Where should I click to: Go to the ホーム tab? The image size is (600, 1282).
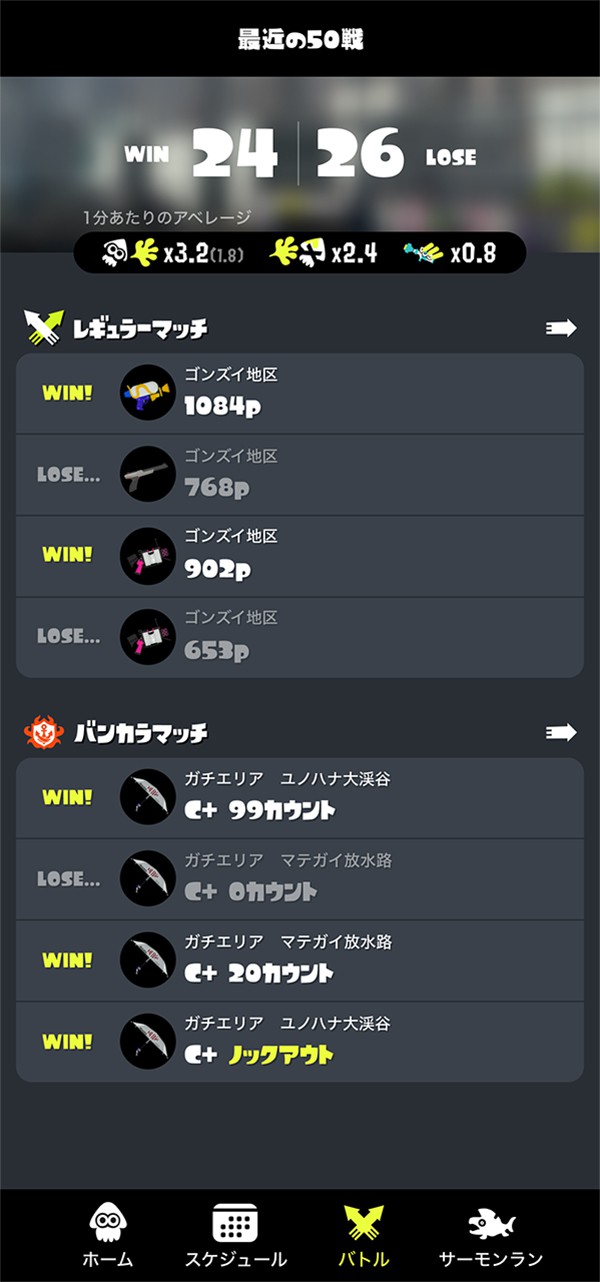click(109, 1236)
